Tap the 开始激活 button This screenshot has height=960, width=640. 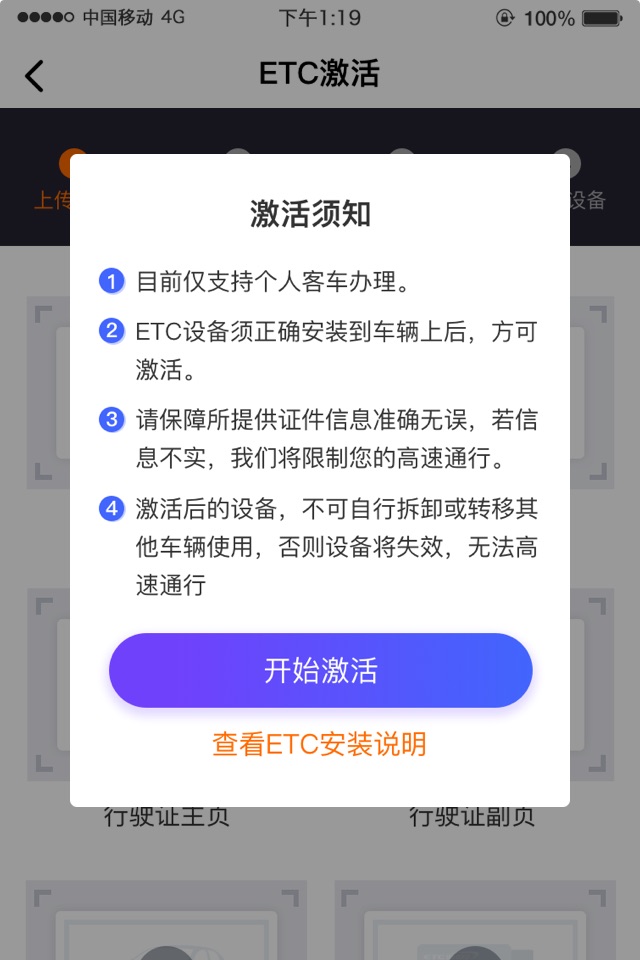click(320, 670)
